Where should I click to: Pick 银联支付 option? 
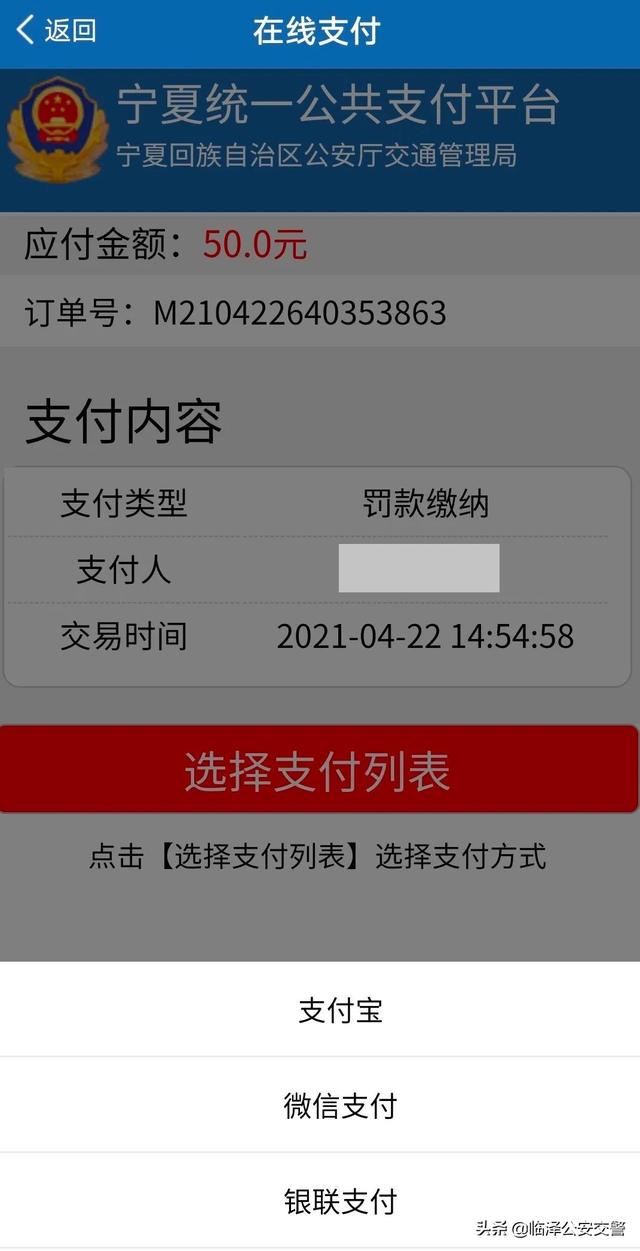tap(320, 1200)
